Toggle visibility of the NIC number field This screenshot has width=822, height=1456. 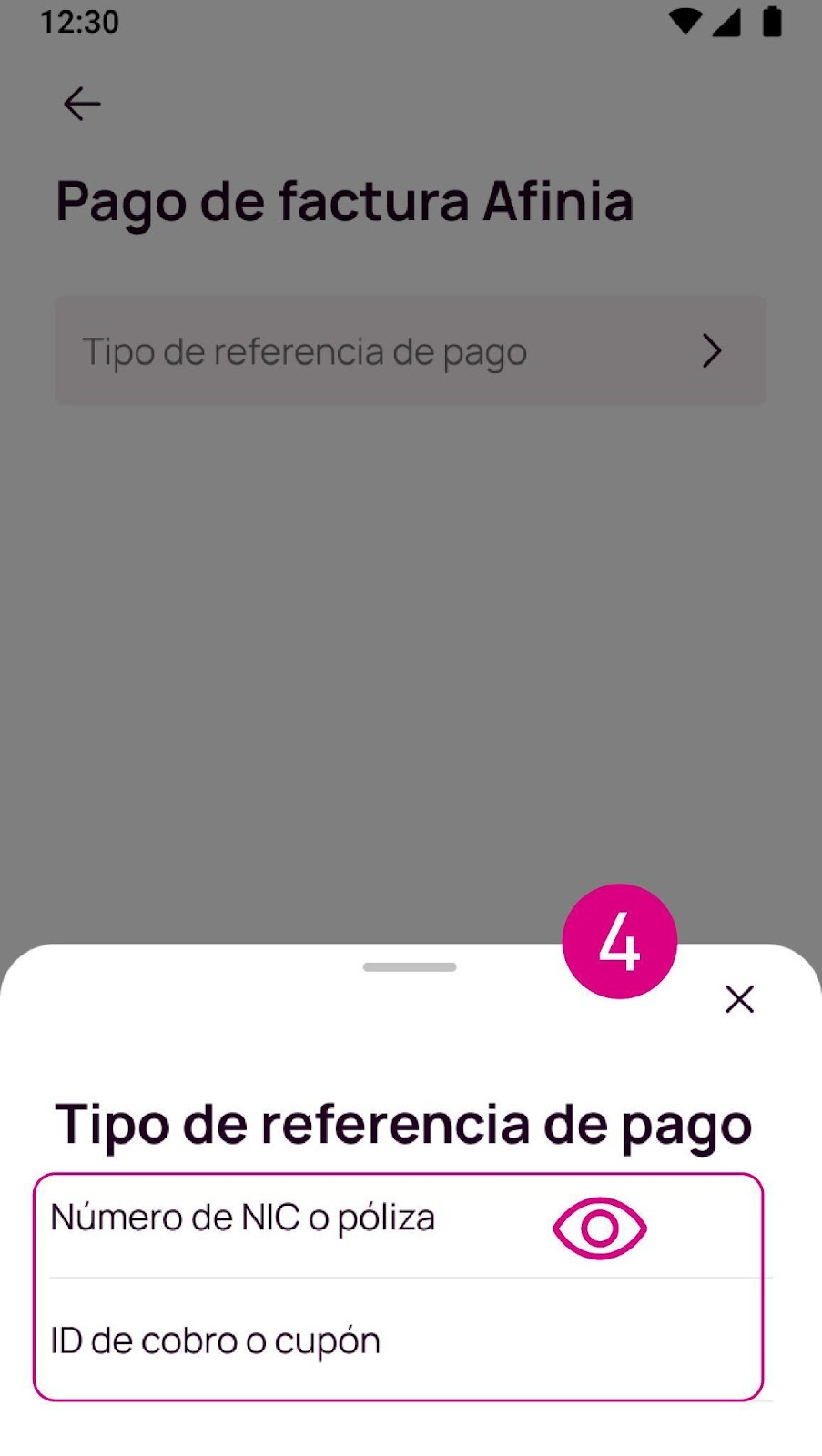point(599,1228)
